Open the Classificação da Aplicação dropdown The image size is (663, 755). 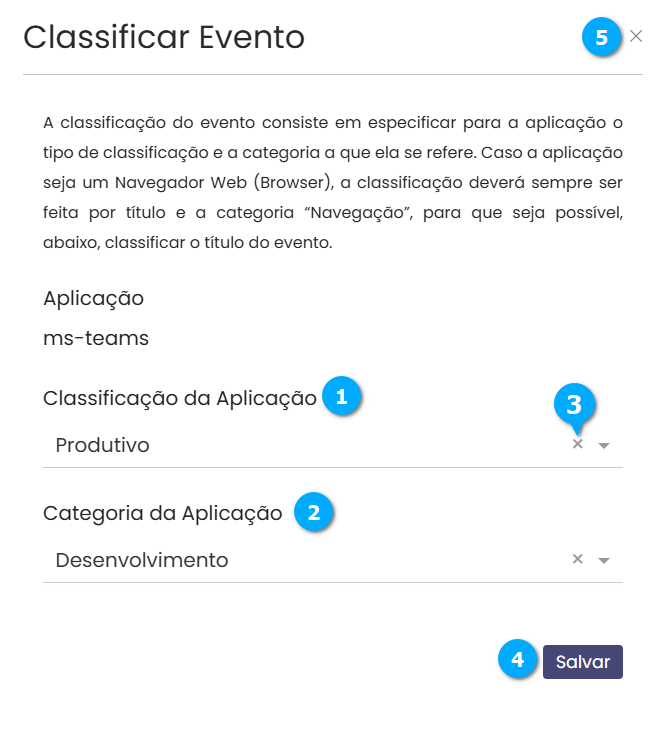point(603,446)
